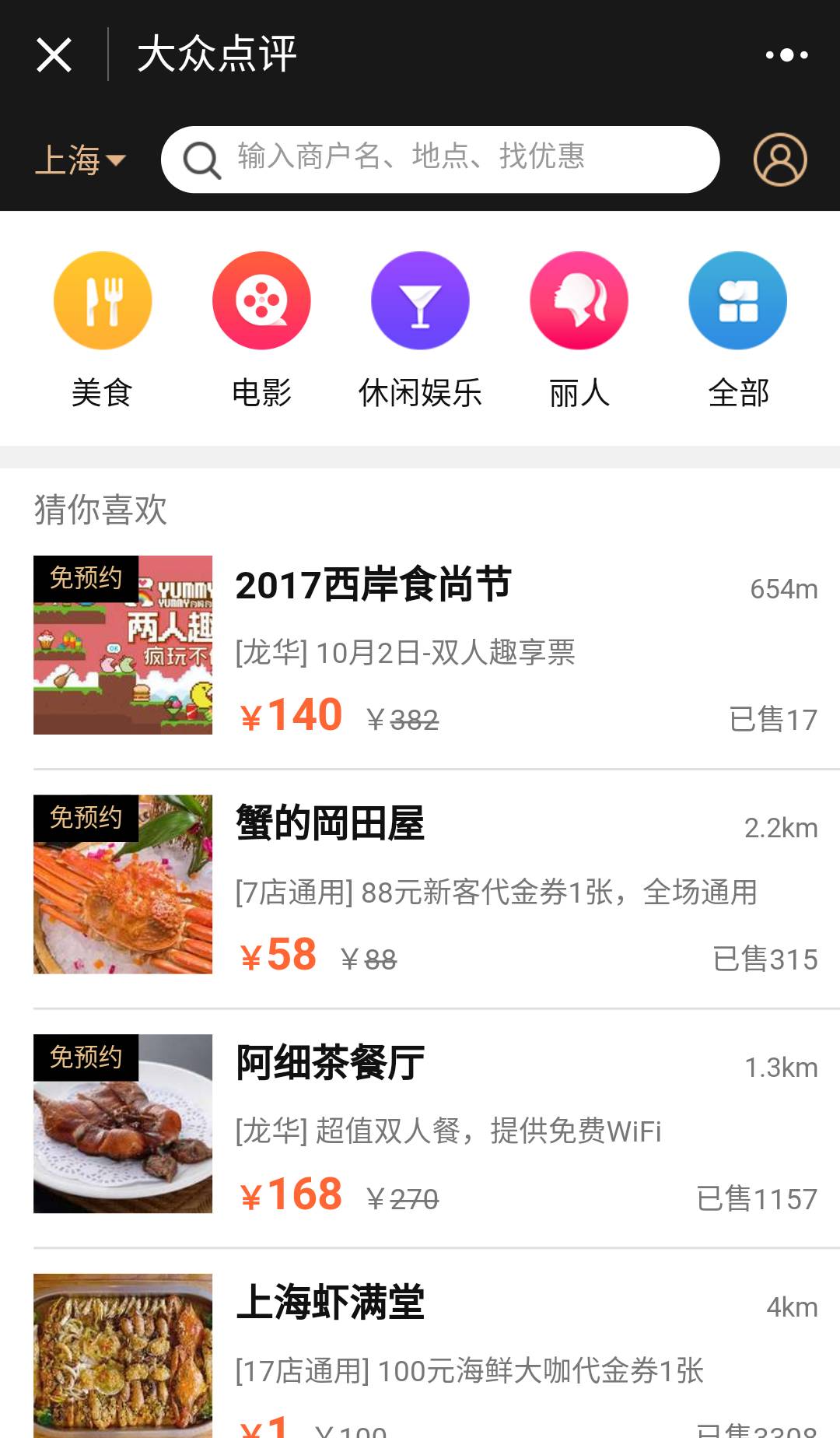
Task: Open the 美食 category
Action: pos(103,328)
